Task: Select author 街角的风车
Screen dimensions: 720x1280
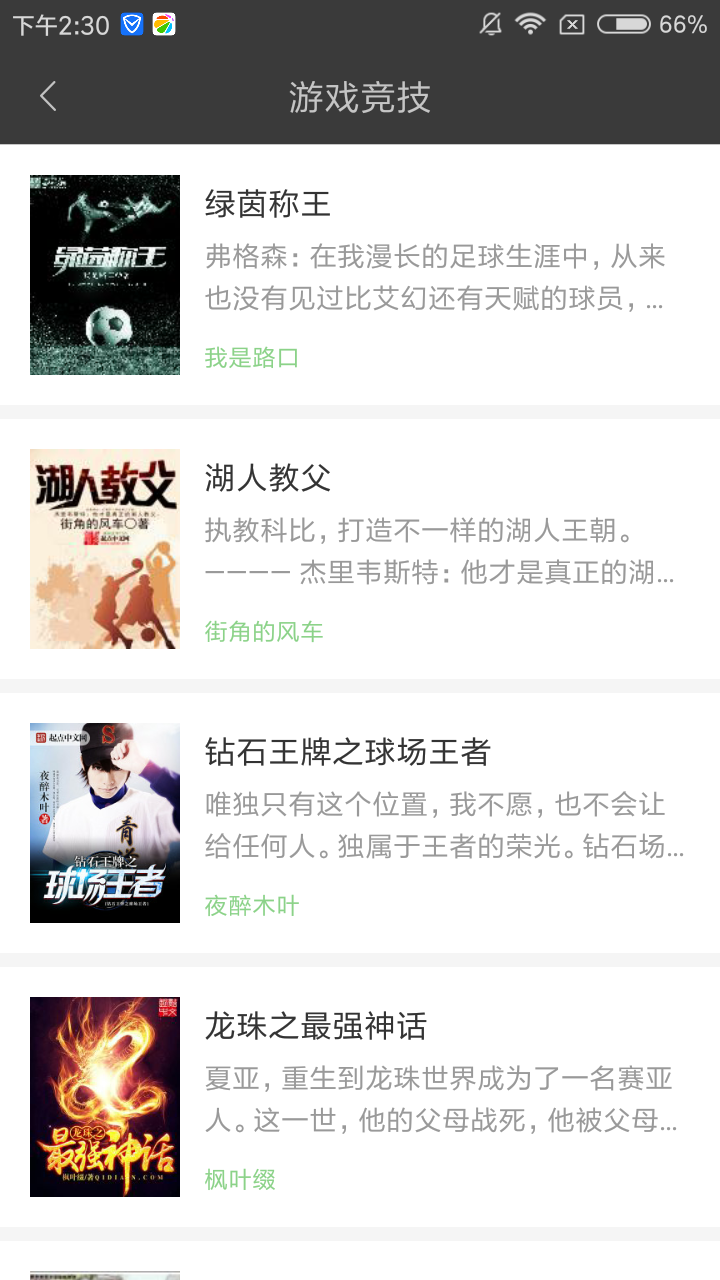Action: (263, 632)
